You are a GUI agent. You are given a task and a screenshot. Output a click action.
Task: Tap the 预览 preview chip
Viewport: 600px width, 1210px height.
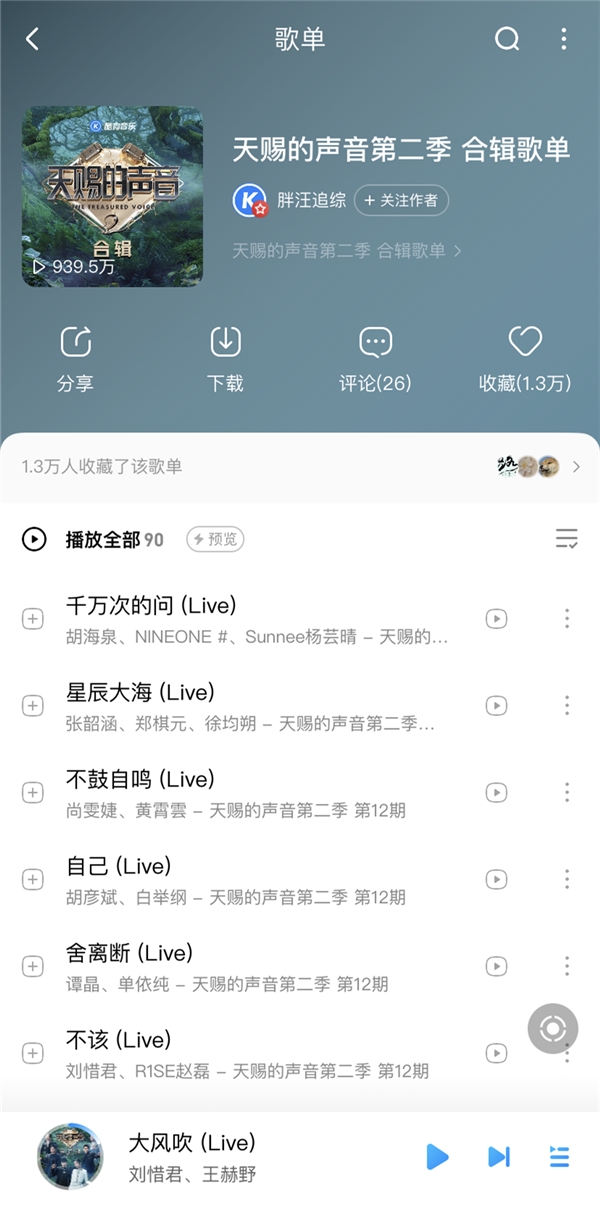click(x=215, y=540)
